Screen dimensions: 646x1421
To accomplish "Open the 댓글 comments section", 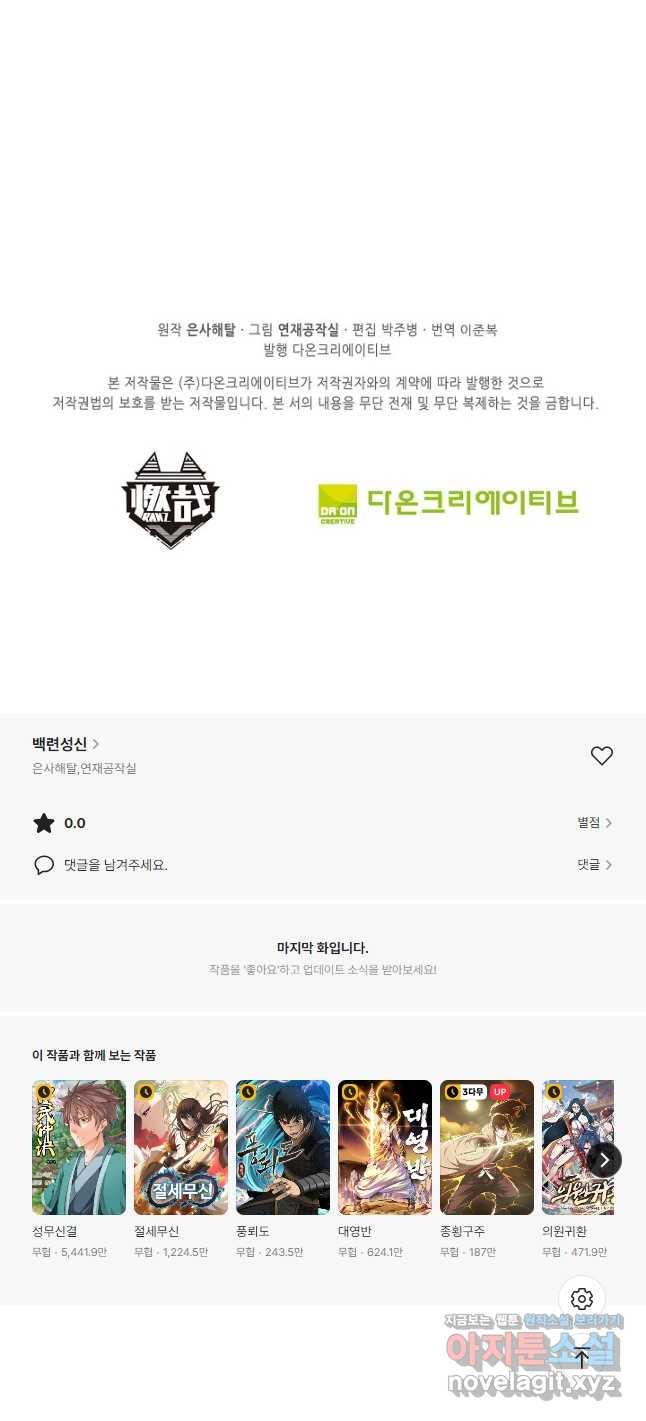I will click(594, 865).
